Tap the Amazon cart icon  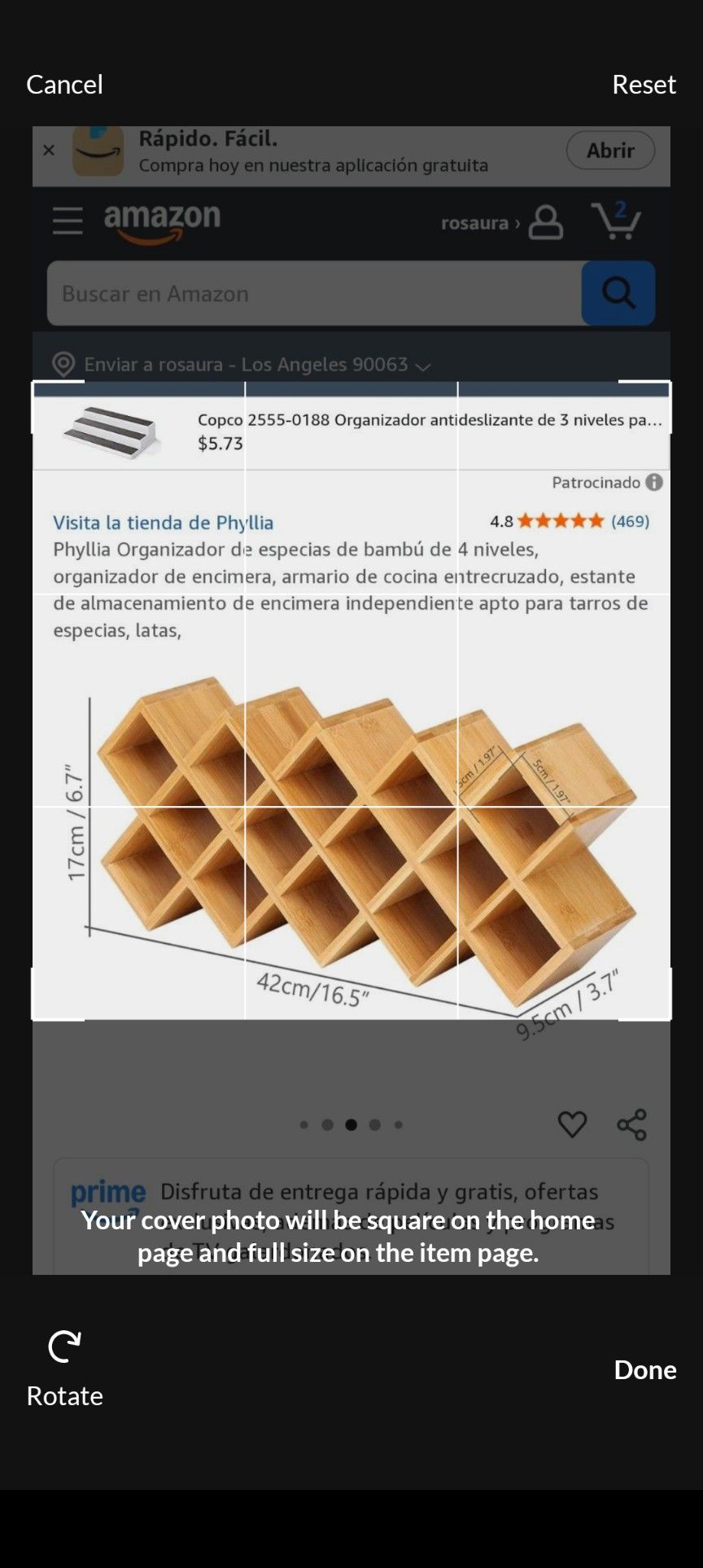click(x=616, y=221)
